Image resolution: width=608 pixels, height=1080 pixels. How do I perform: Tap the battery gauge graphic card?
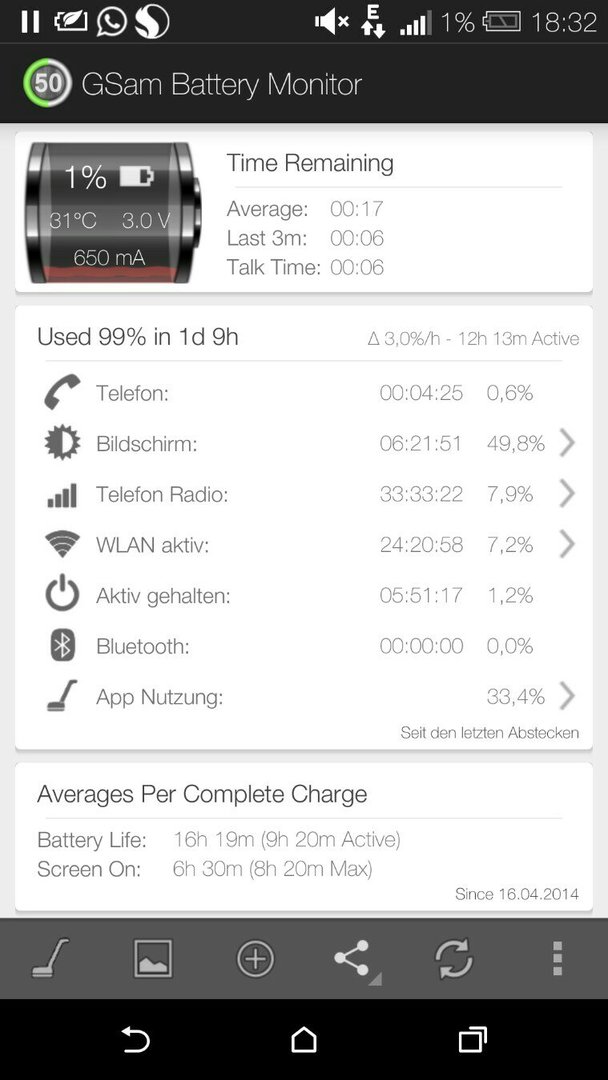114,212
